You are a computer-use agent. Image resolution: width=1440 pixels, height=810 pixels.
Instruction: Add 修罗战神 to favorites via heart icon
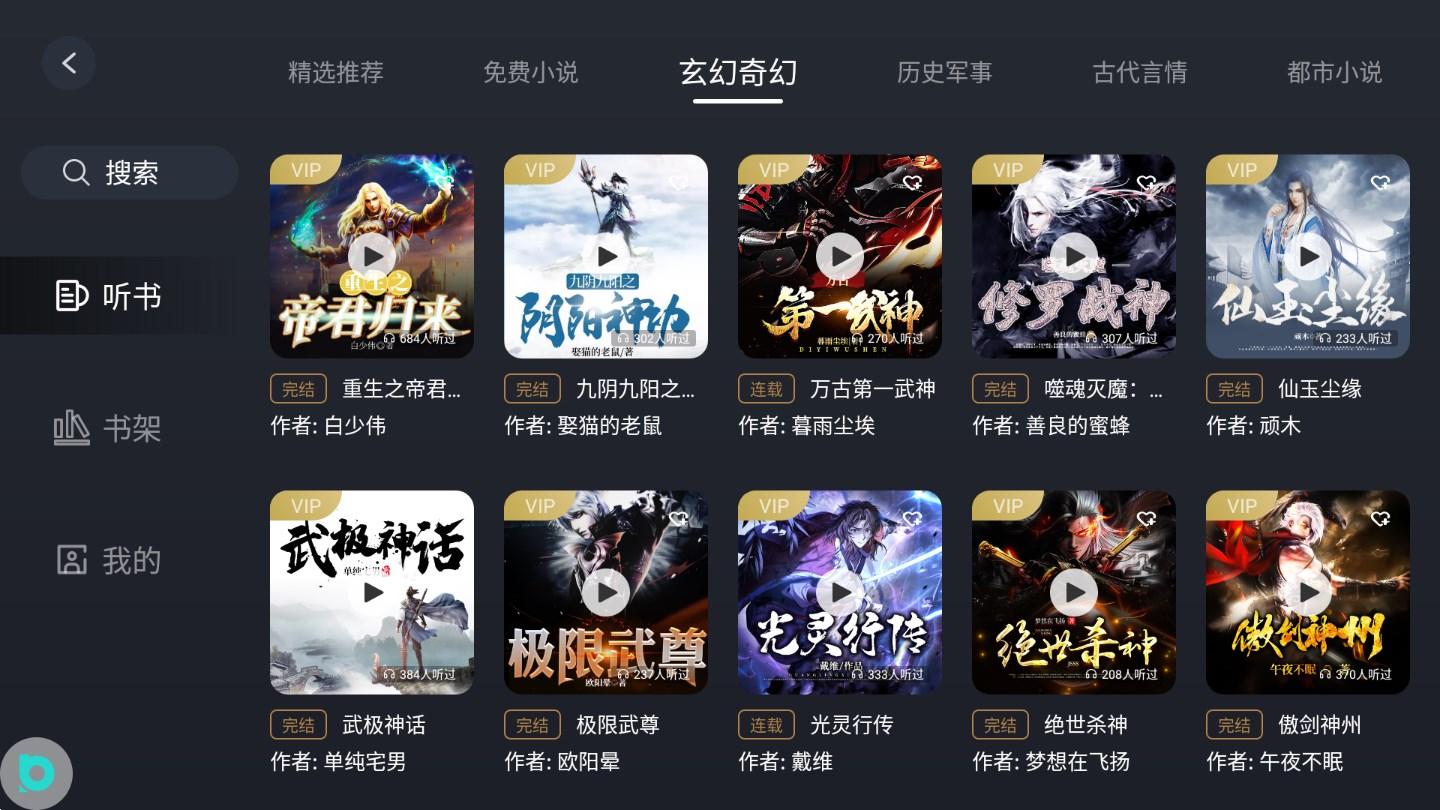coord(1146,183)
